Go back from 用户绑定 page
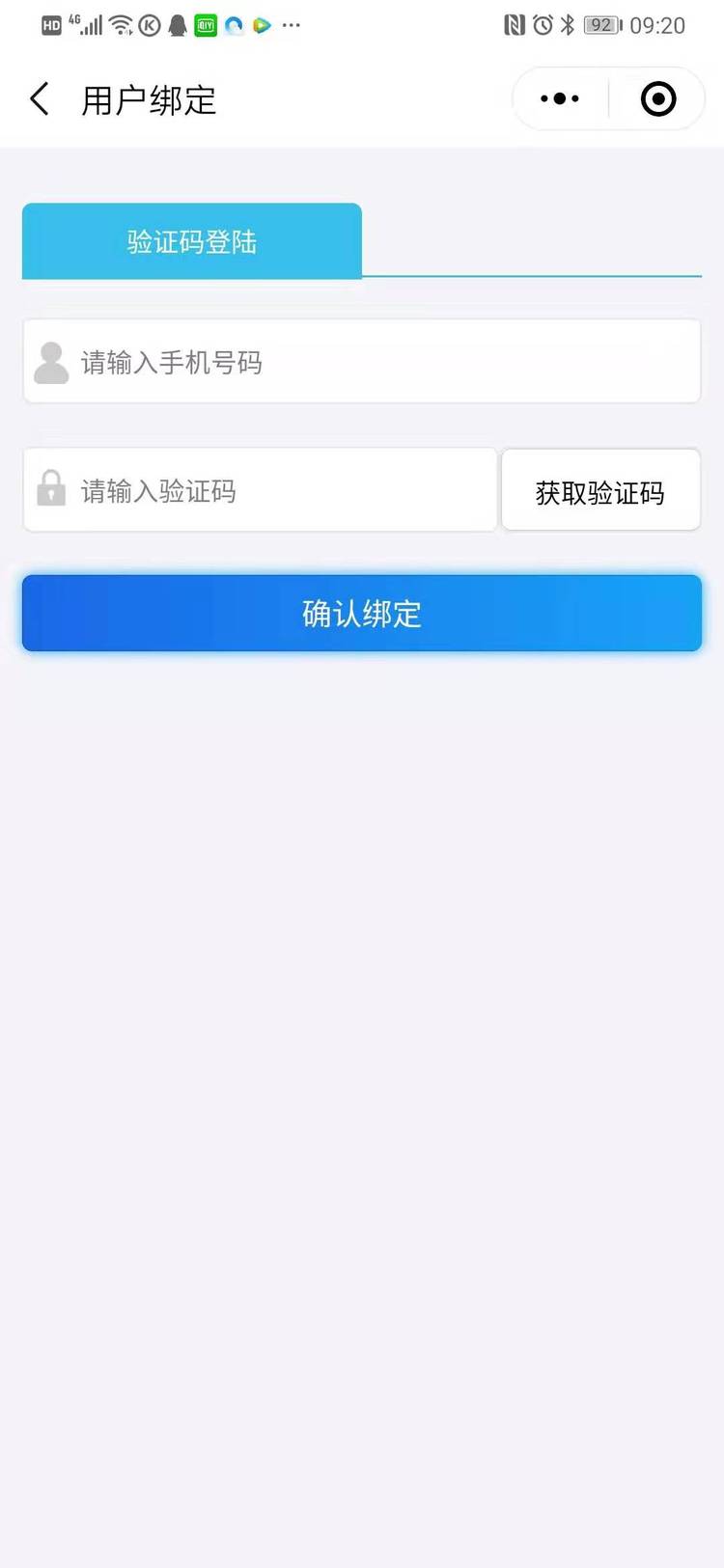Image resolution: width=724 pixels, height=1568 pixels. coord(40,99)
